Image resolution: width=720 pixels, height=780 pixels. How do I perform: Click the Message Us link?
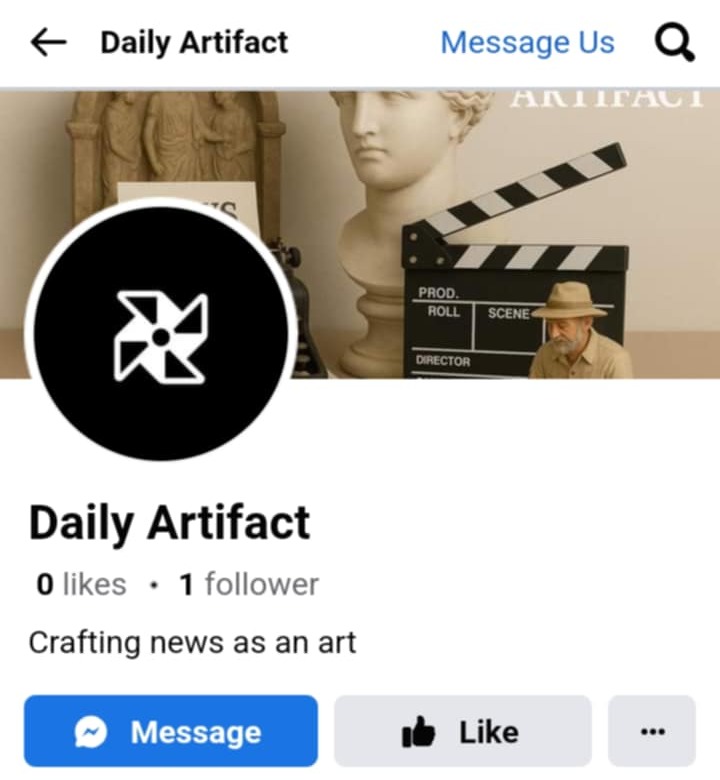[x=527, y=42]
